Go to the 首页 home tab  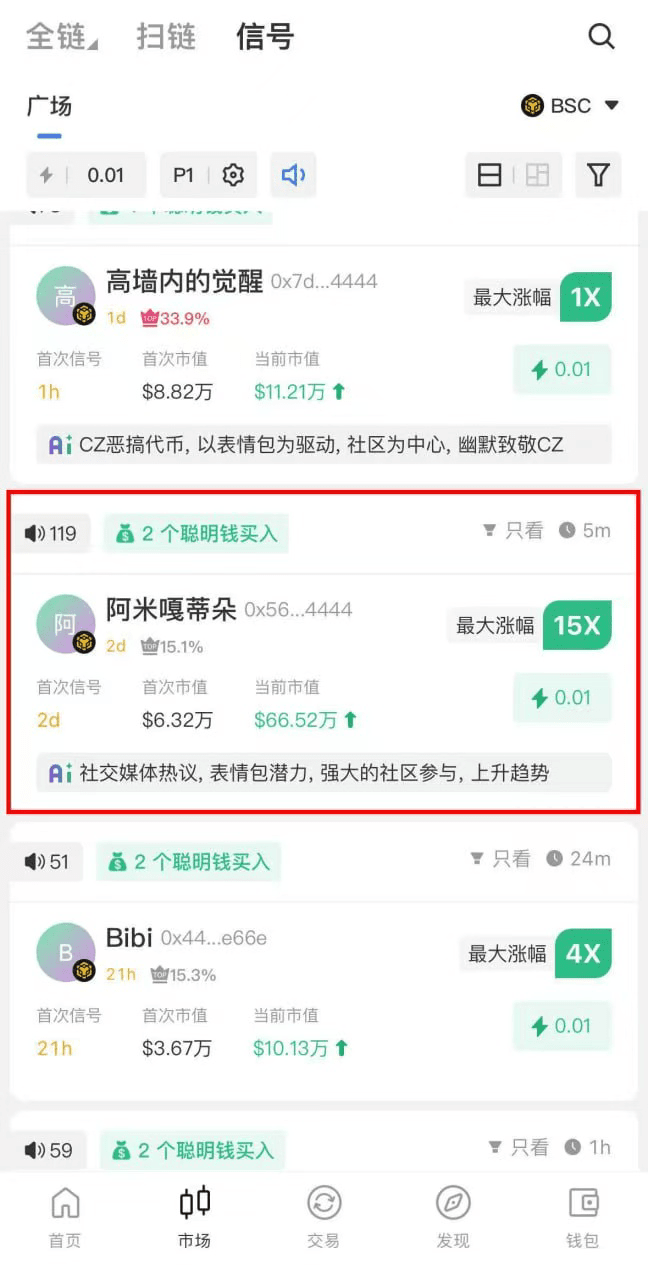[x=65, y=1217]
